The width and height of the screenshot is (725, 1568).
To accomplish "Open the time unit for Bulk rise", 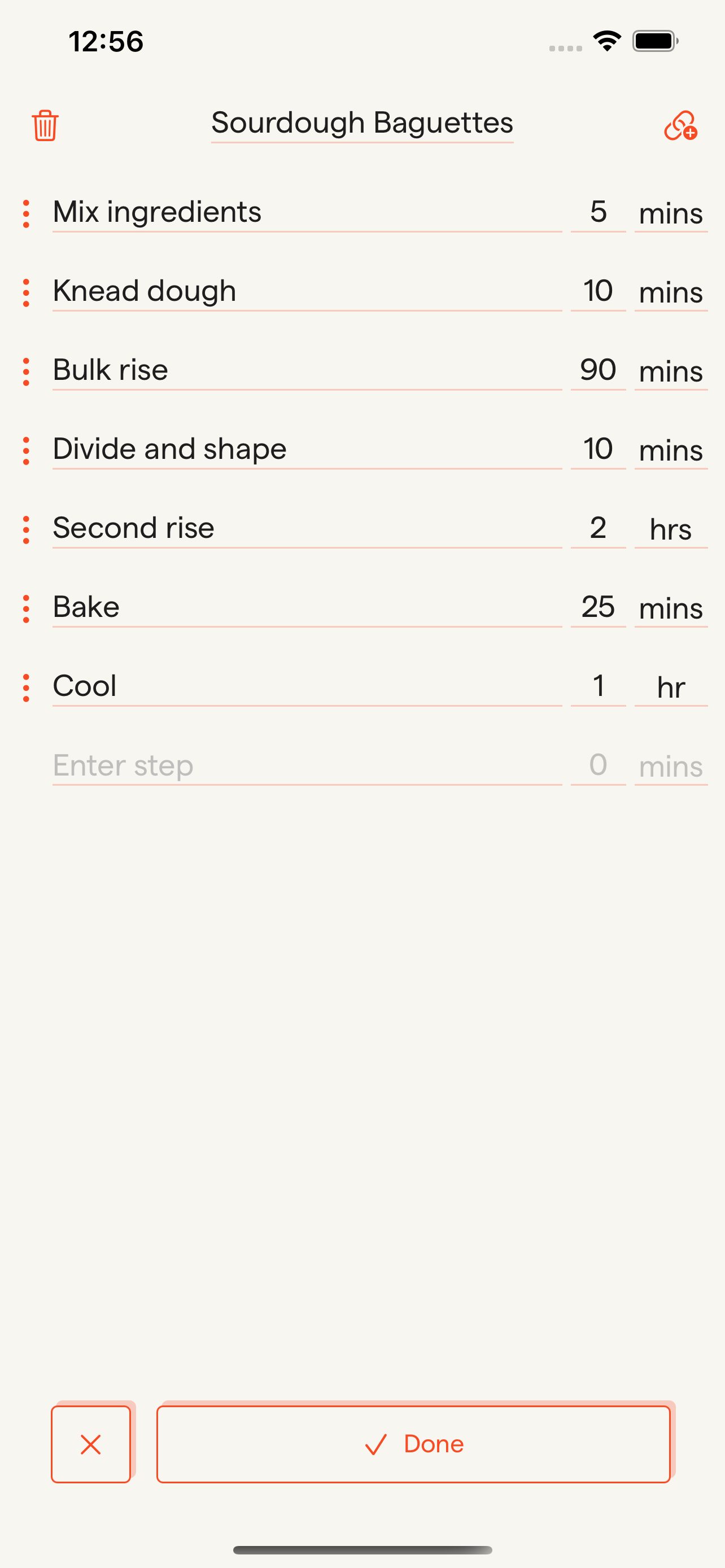I will tap(670, 371).
